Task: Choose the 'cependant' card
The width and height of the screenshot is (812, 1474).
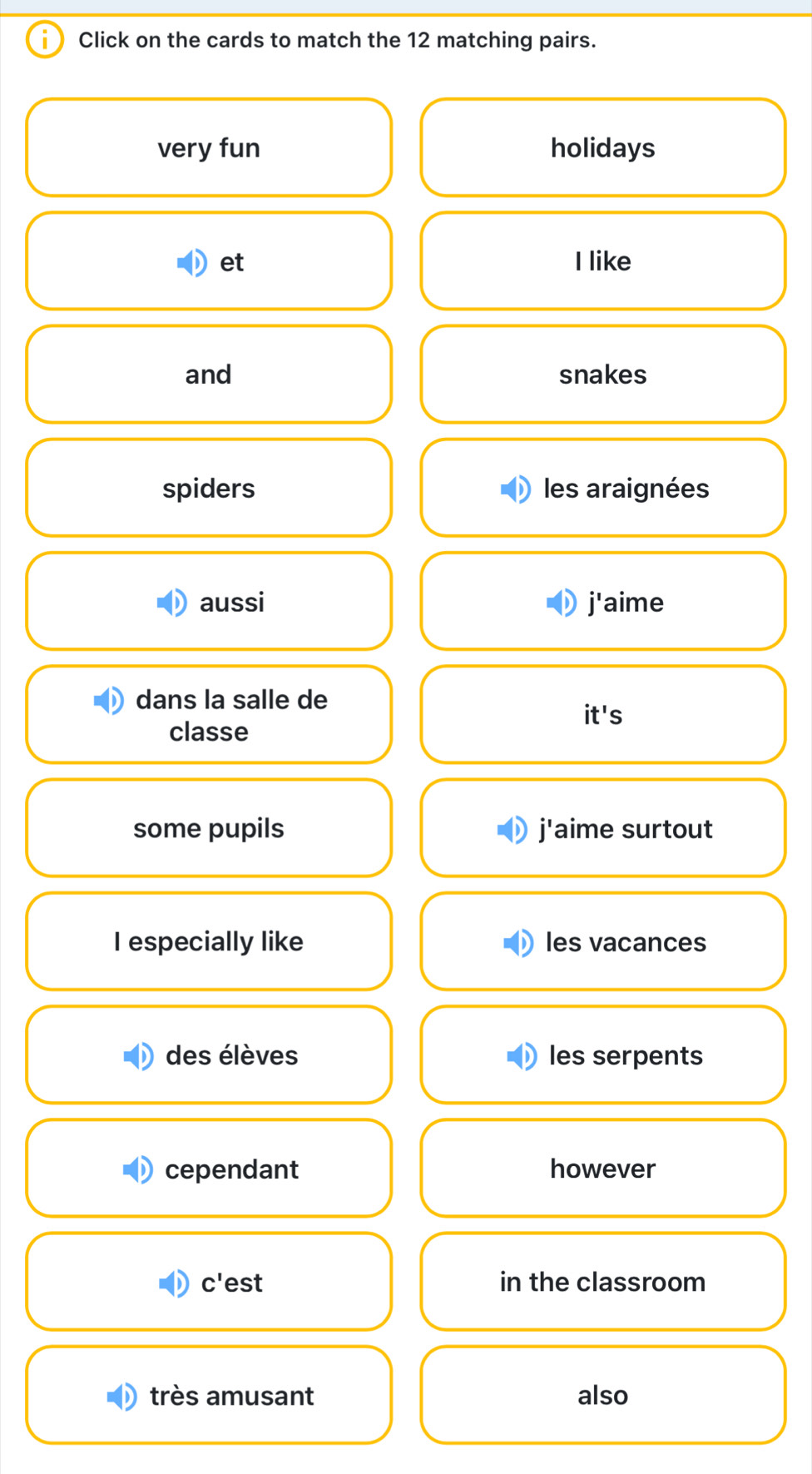Action: point(209,1169)
